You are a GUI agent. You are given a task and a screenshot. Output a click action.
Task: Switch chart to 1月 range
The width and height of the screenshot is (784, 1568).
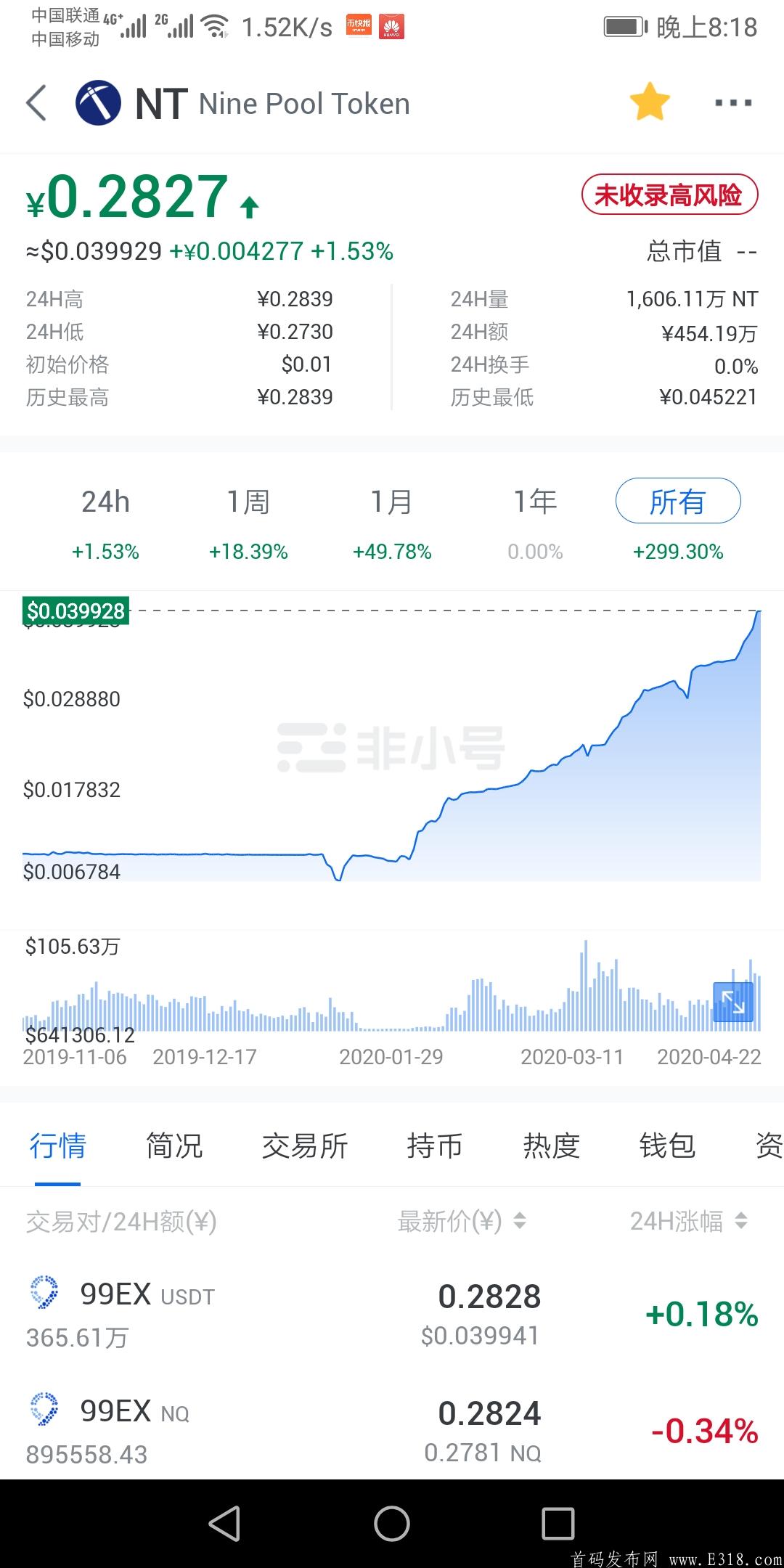[392, 502]
